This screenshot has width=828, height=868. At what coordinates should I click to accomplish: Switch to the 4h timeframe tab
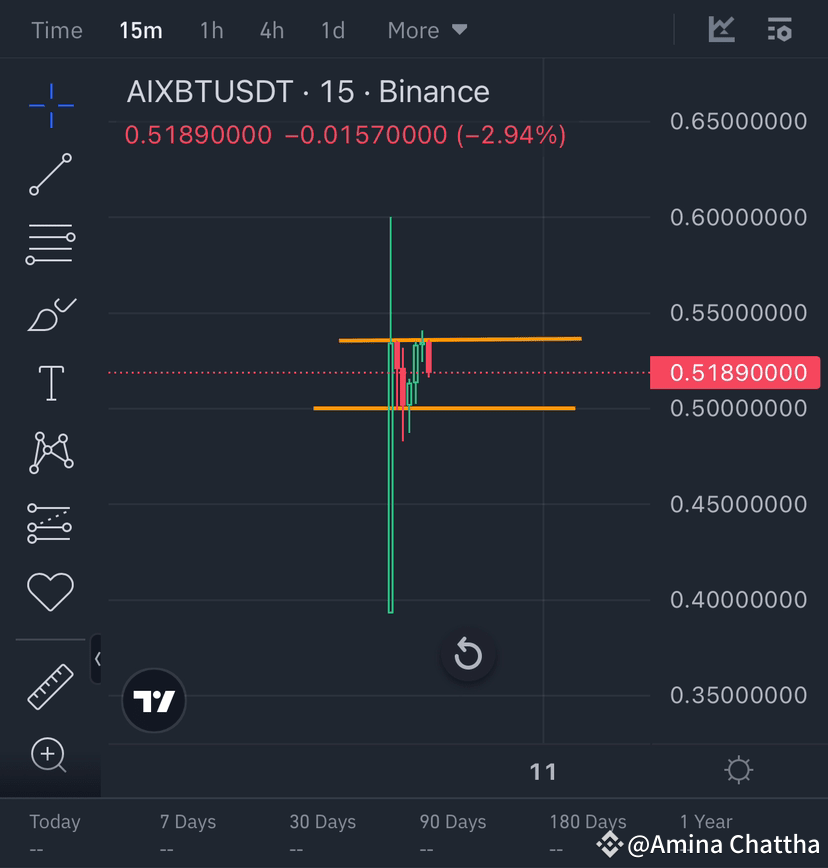pos(271,30)
